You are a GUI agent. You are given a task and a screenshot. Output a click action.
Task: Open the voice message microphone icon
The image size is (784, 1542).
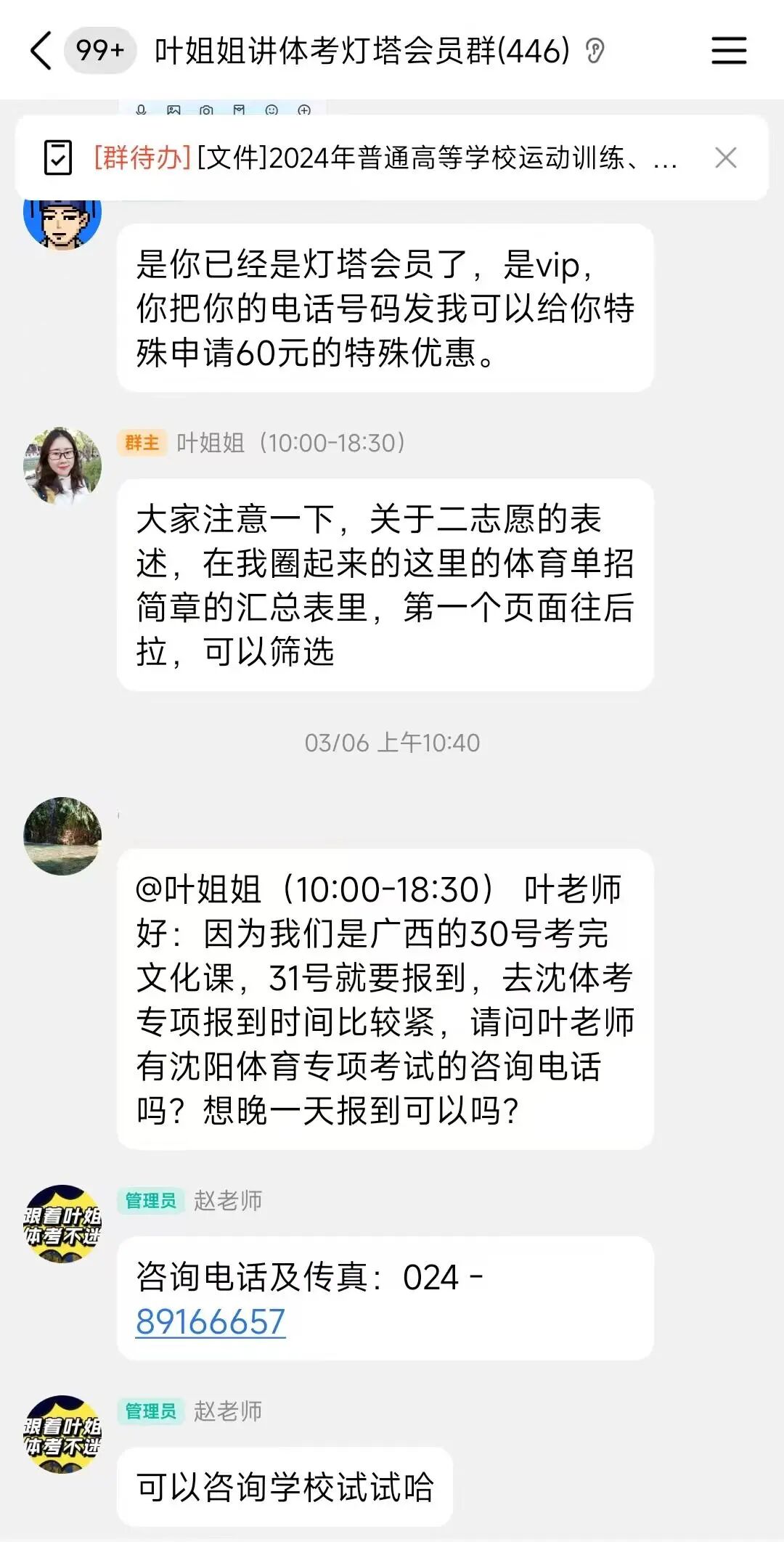point(142,111)
